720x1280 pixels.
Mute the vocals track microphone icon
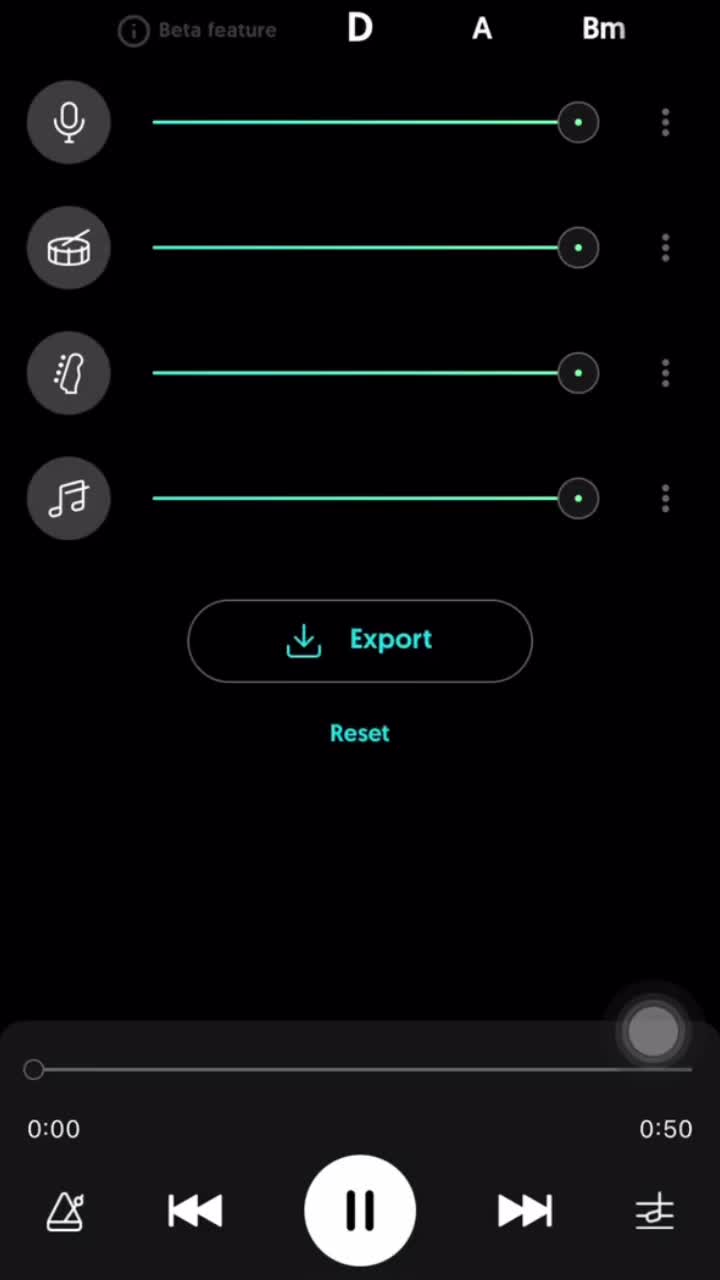coord(68,122)
